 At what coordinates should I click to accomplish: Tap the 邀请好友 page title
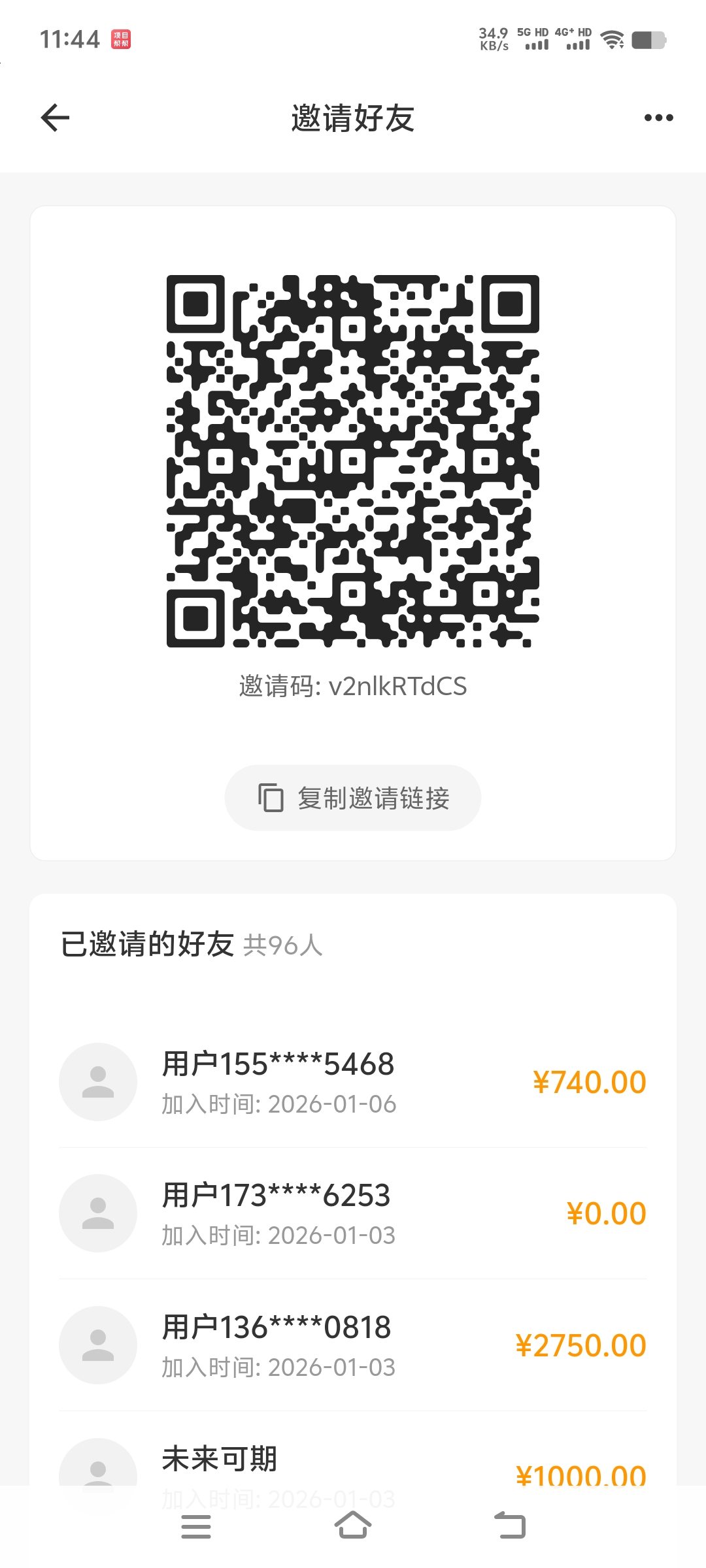[353, 118]
